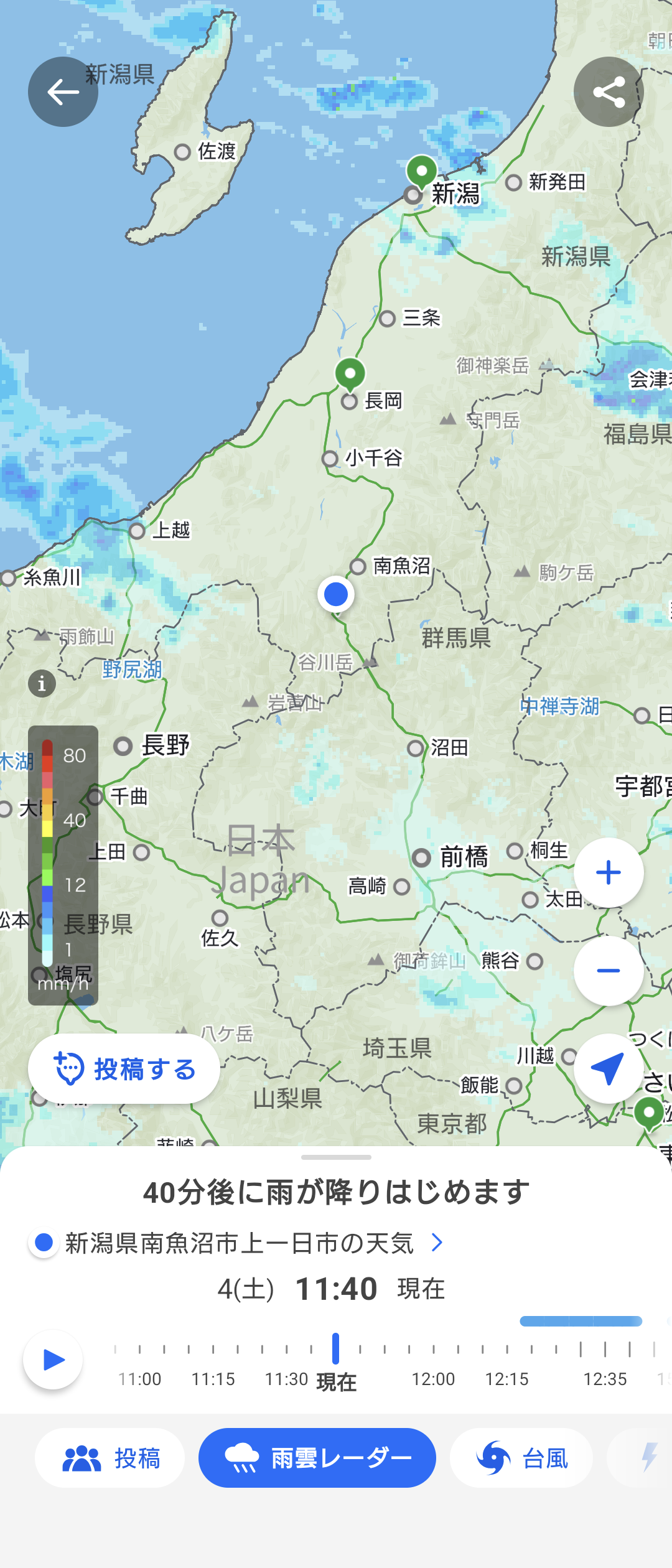Tap the green pin near 新潟
Screen dimensions: 672x1568
[x=421, y=170]
